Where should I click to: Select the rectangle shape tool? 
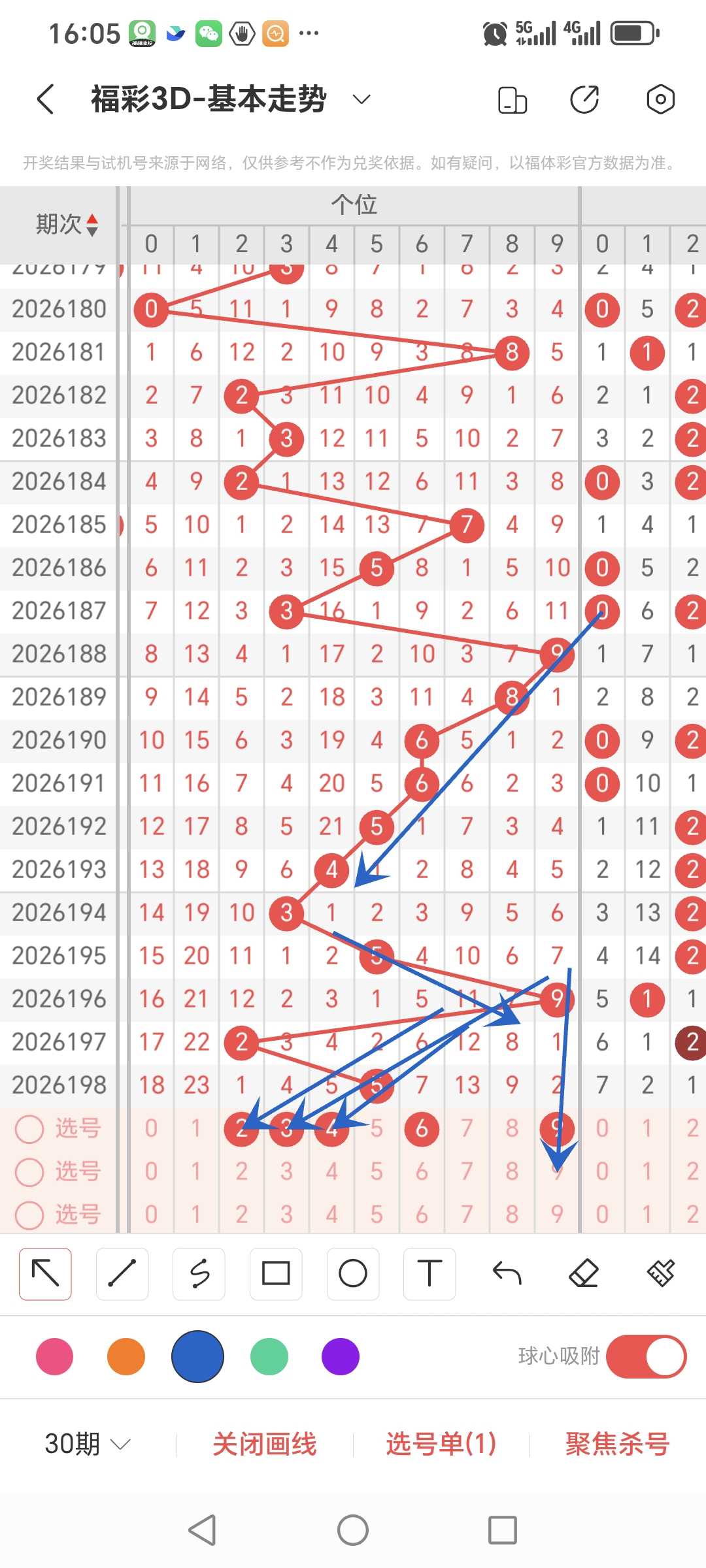[x=276, y=1273]
